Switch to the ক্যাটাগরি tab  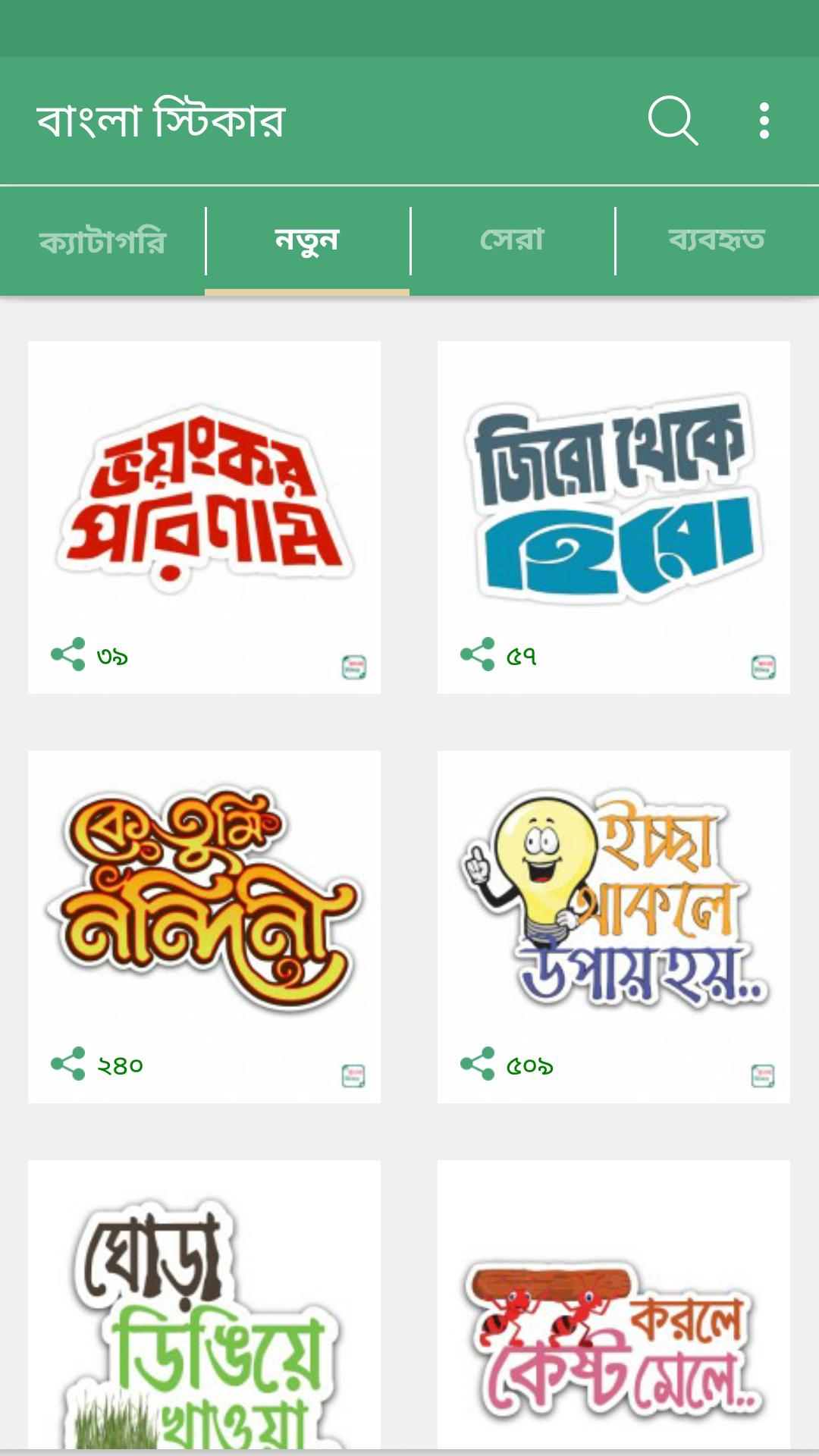pyautogui.click(x=102, y=241)
